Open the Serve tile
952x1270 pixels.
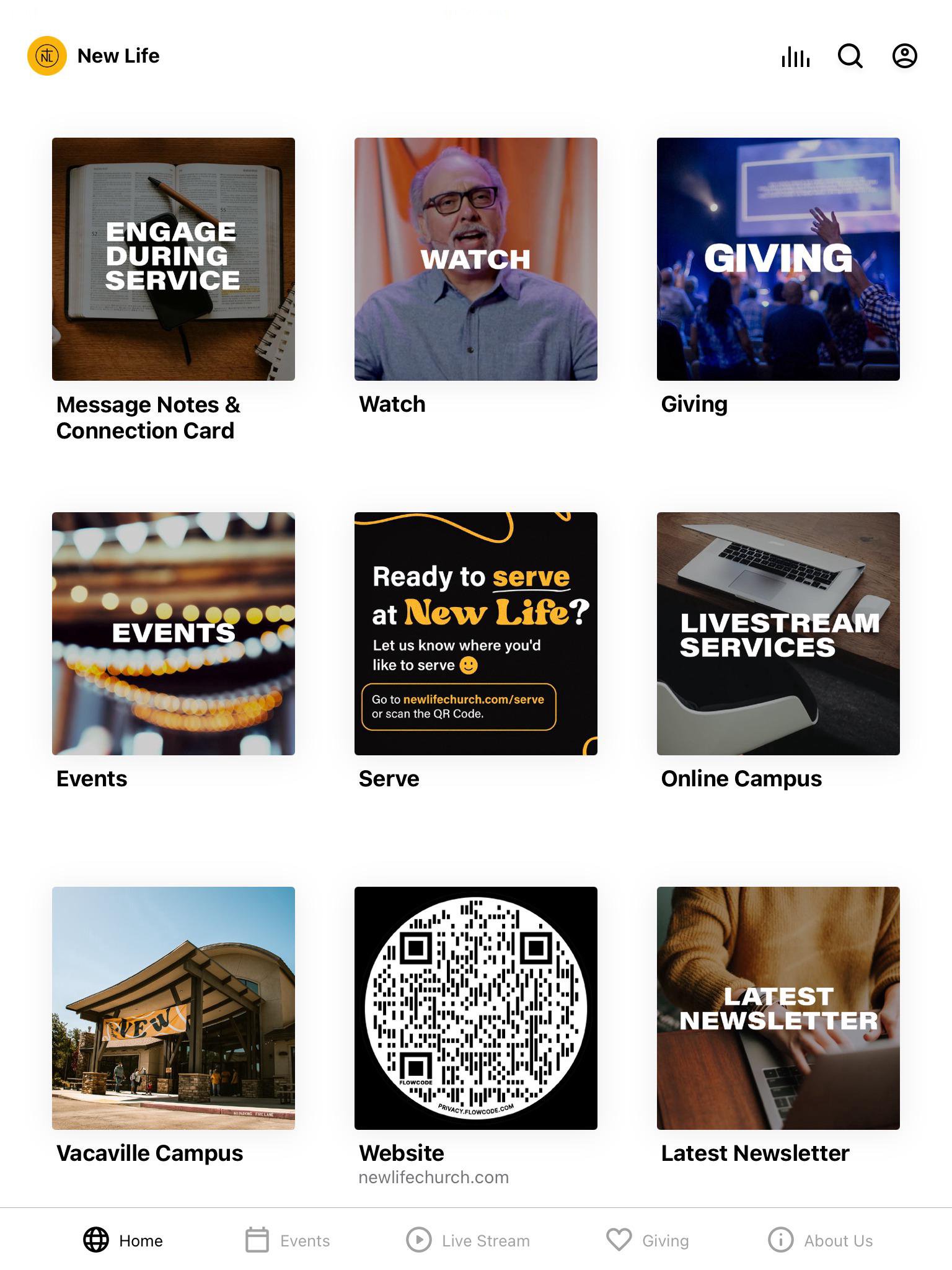[x=475, y=633]
